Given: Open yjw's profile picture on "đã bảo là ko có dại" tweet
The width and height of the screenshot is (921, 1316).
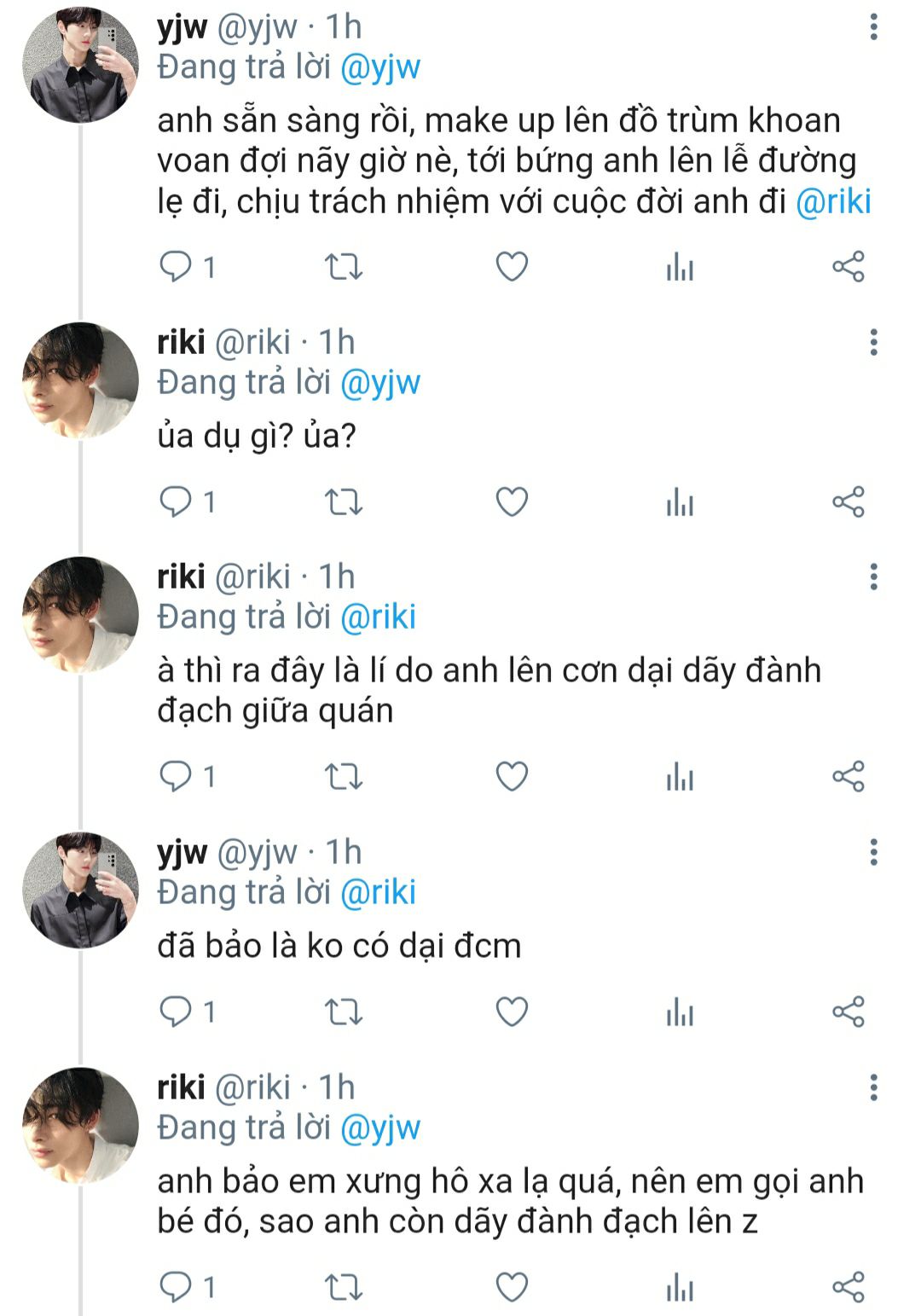Looking at the screenshot, I should (x=80, y=890).
